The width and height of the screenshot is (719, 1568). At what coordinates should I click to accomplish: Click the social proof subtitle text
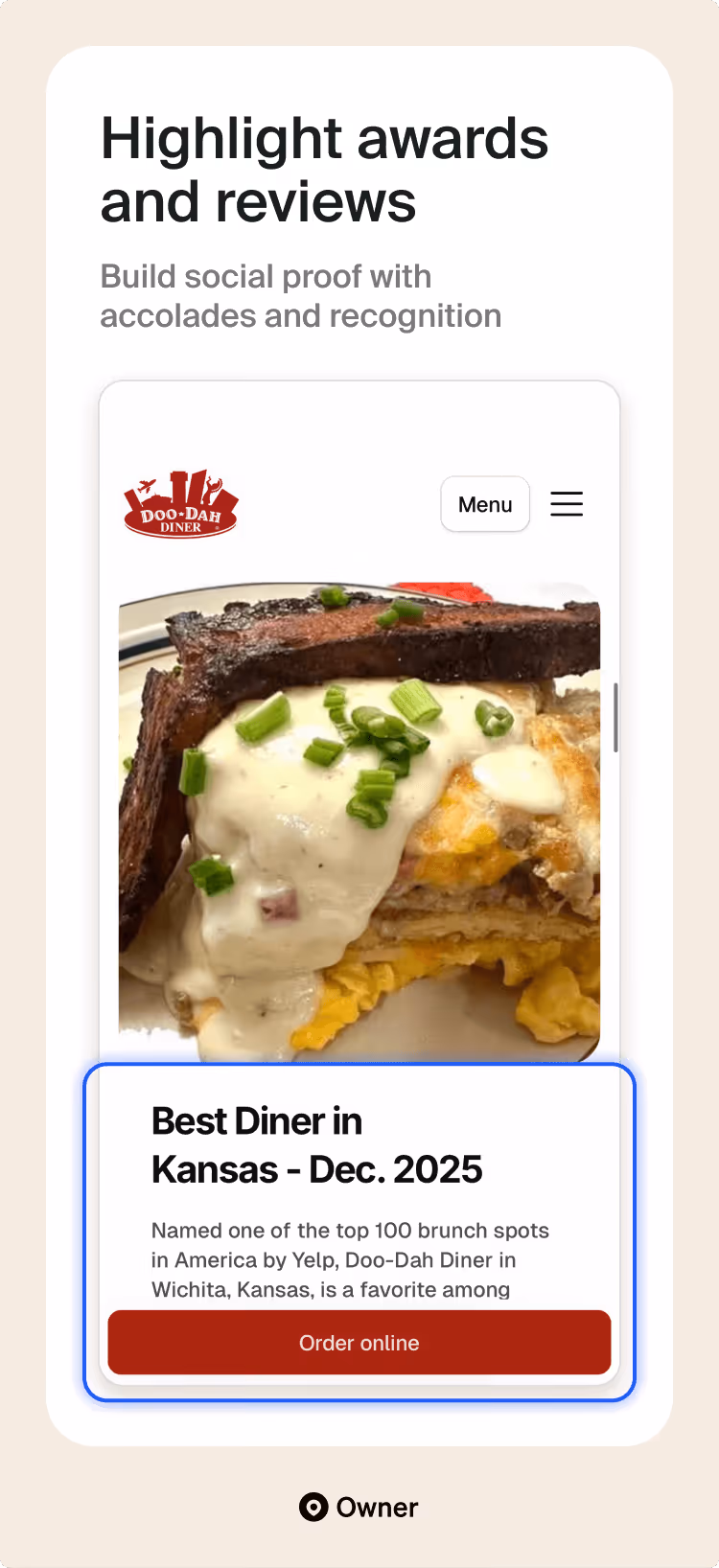301,296
